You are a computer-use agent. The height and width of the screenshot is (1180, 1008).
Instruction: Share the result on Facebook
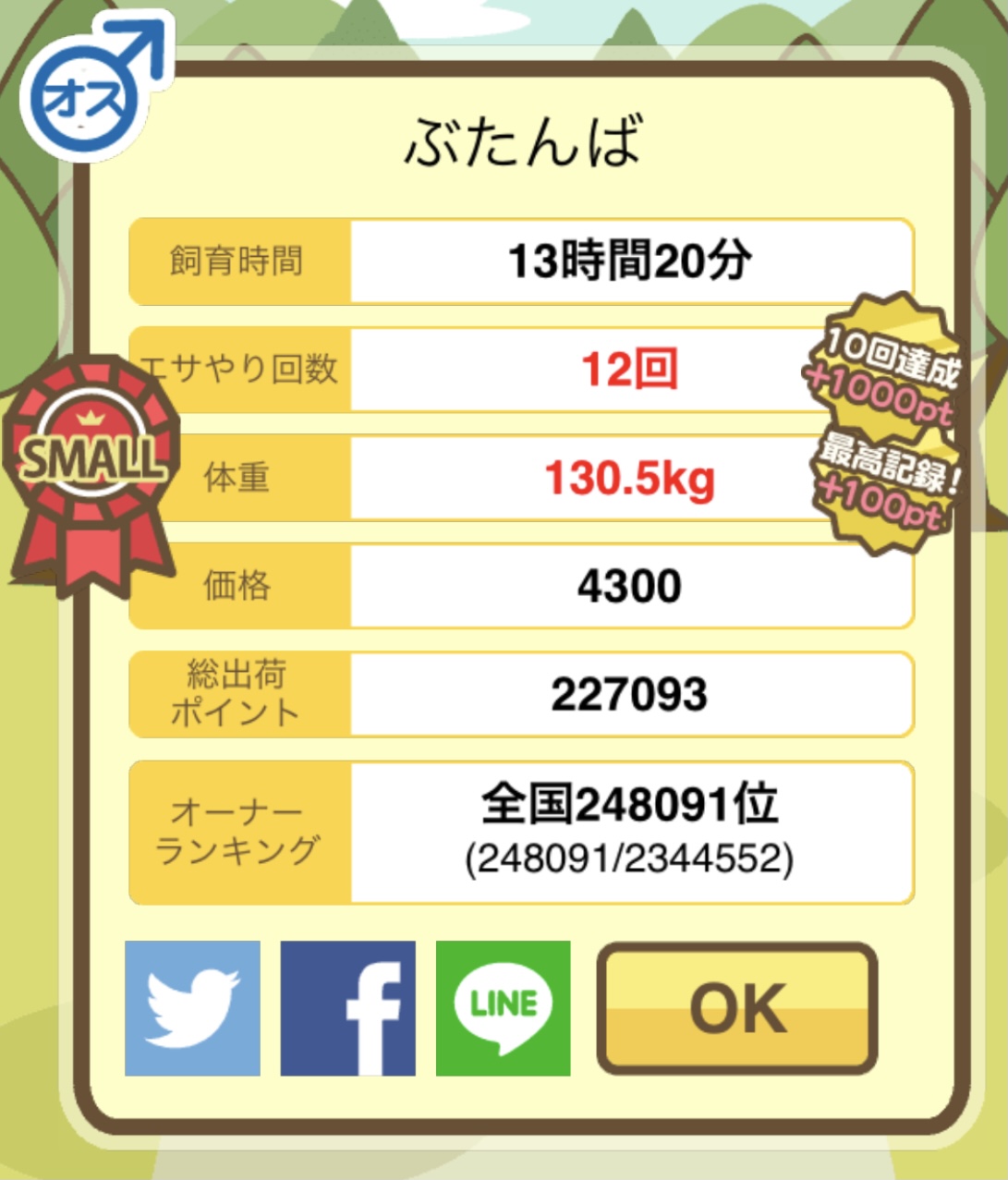[347, 1008]
